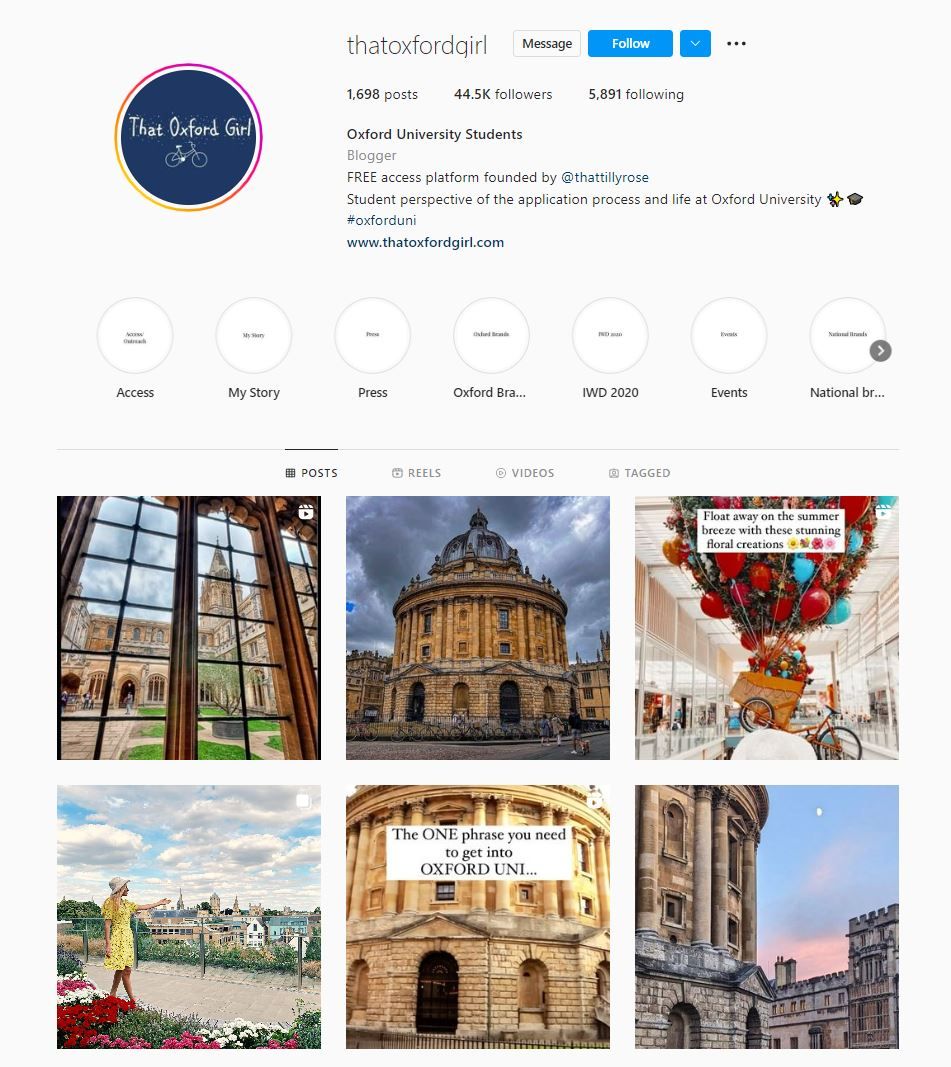The width and height of the screenshot is (951, 1067).
Task: View the Press highlight
Action: click(373, 336)
